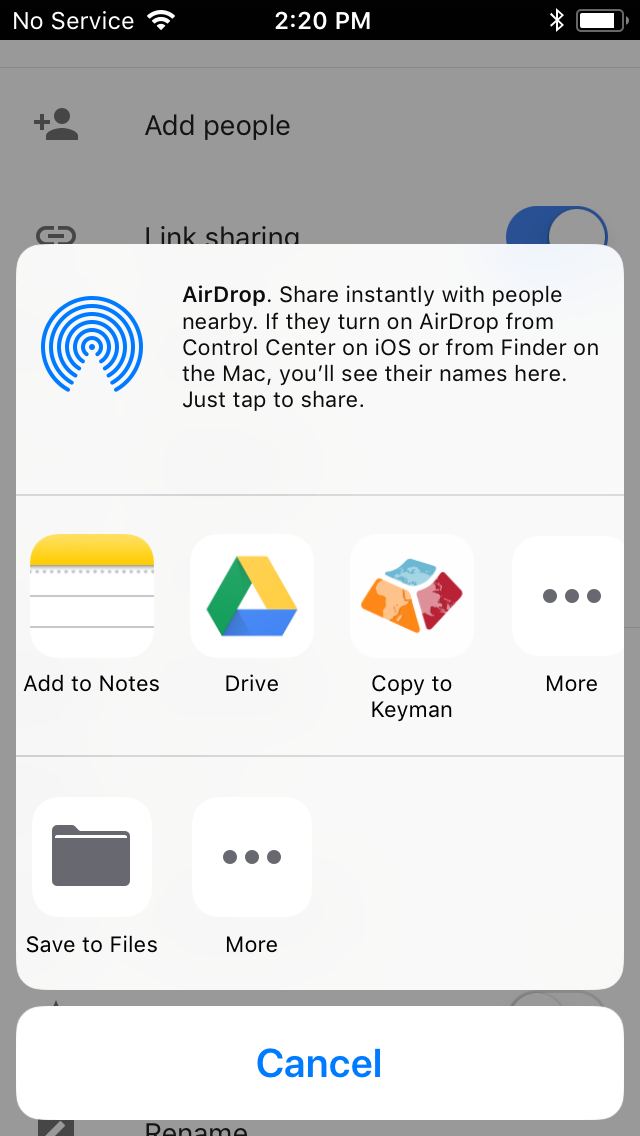Open More apps next to Keyman
Viewport: 640px width, 1136px height.
[x=570, y=597]
